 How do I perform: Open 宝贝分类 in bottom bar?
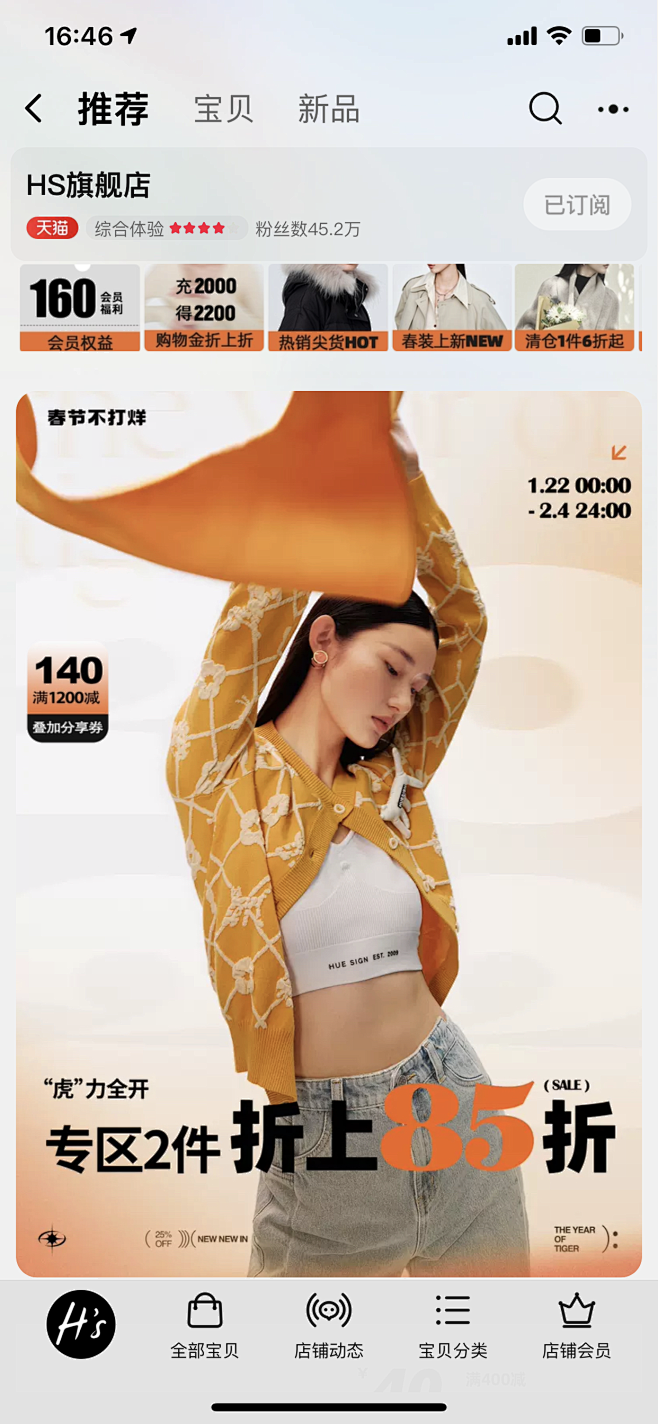coord(453,1326)
